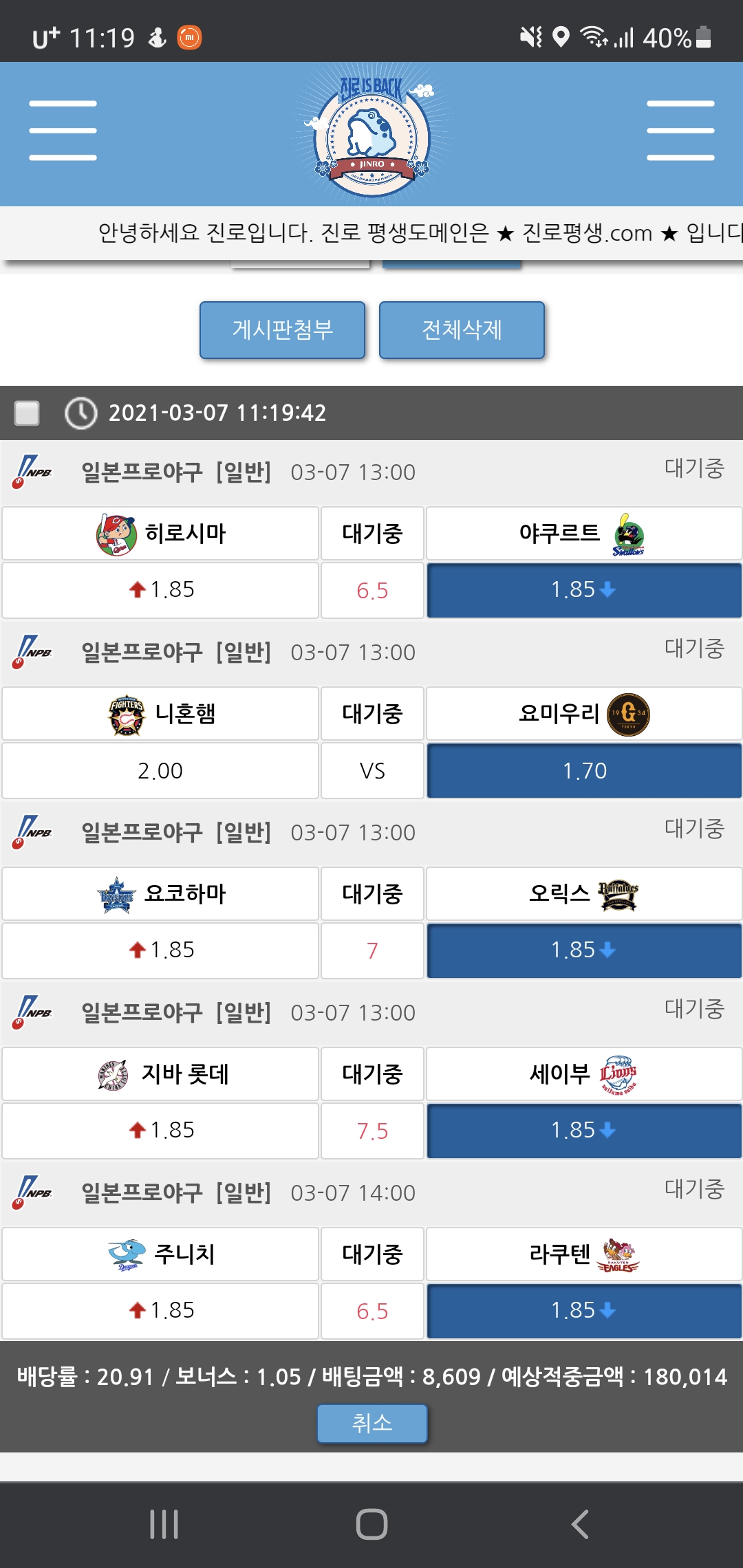Screen dimensions: 743x1568
Task: Open the left hamburger menu
Action: coord(63,131)
